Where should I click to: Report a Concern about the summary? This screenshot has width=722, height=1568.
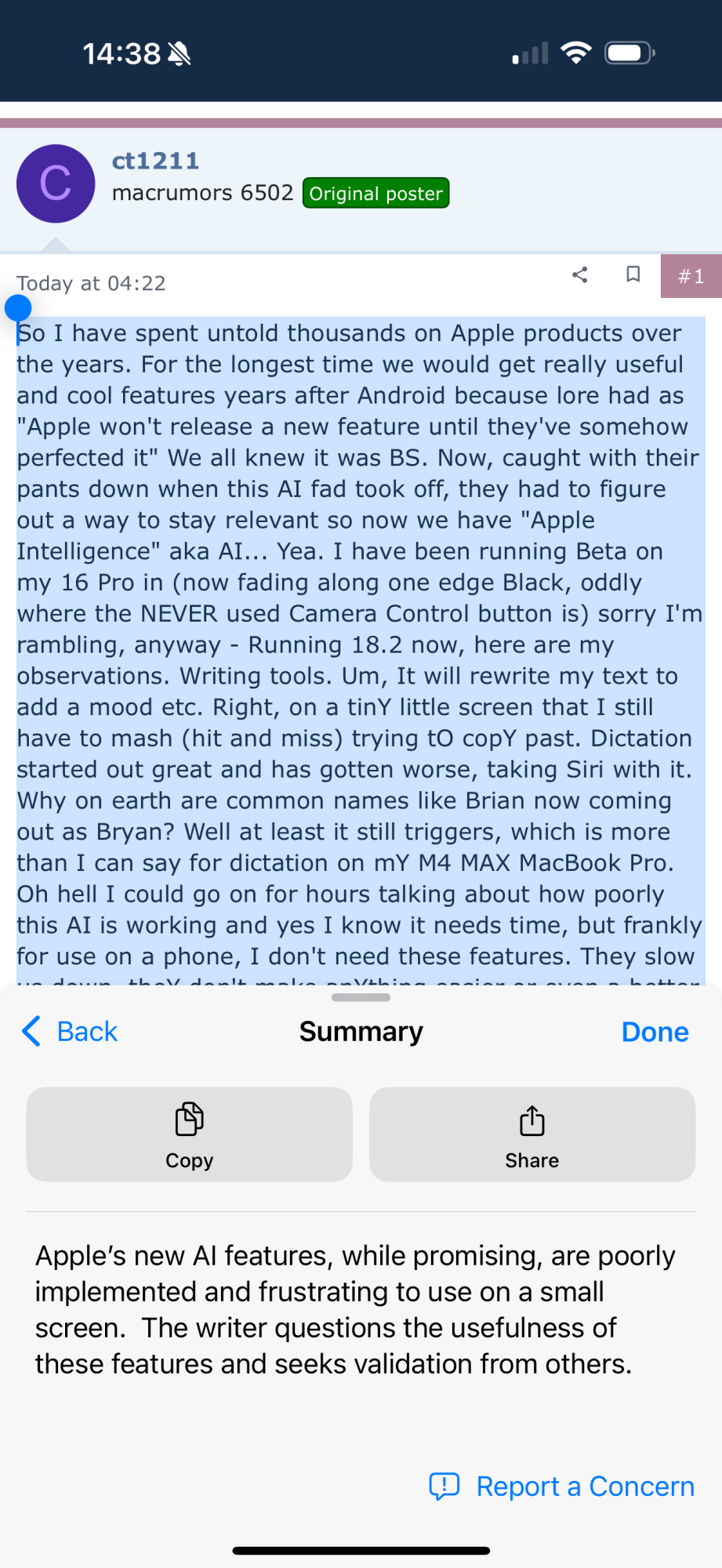pos(561,1486)
